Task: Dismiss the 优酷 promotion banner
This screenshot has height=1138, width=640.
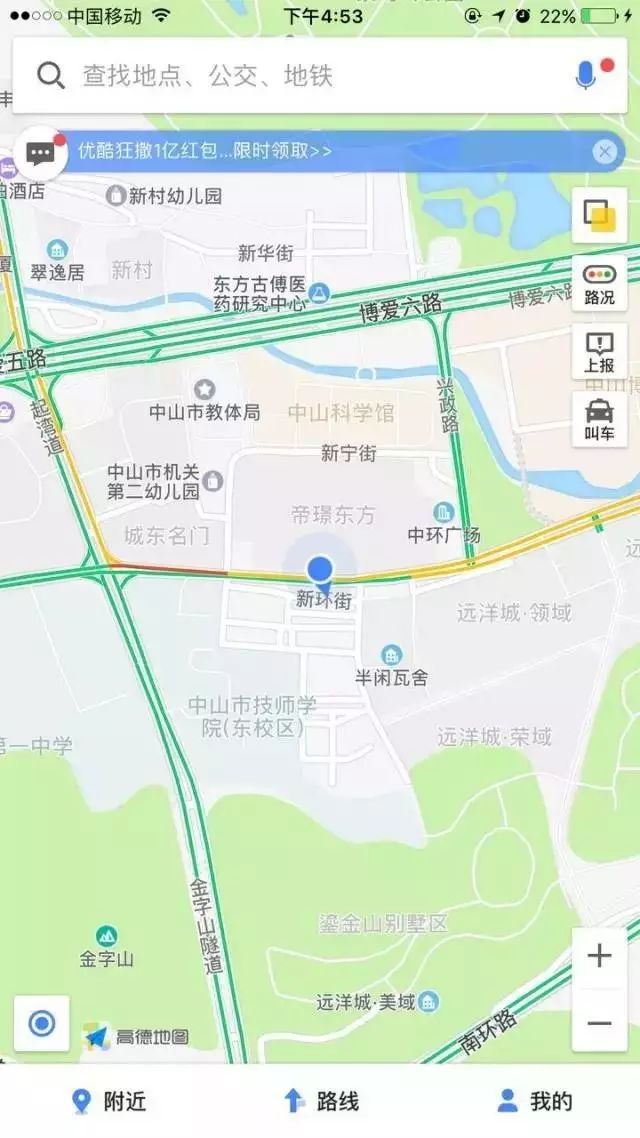Action: [604, 152]
